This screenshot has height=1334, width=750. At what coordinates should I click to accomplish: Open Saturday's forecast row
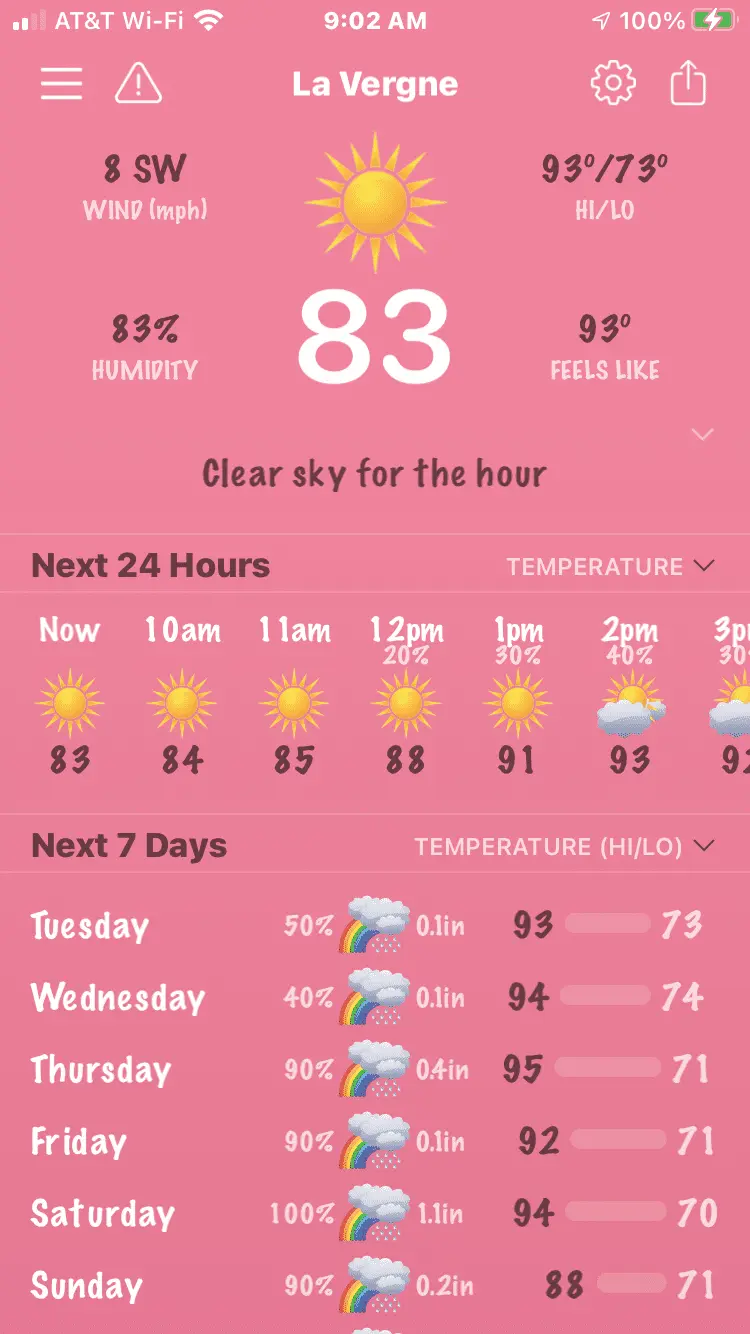pyautogui.click(x=375, y=1213)
